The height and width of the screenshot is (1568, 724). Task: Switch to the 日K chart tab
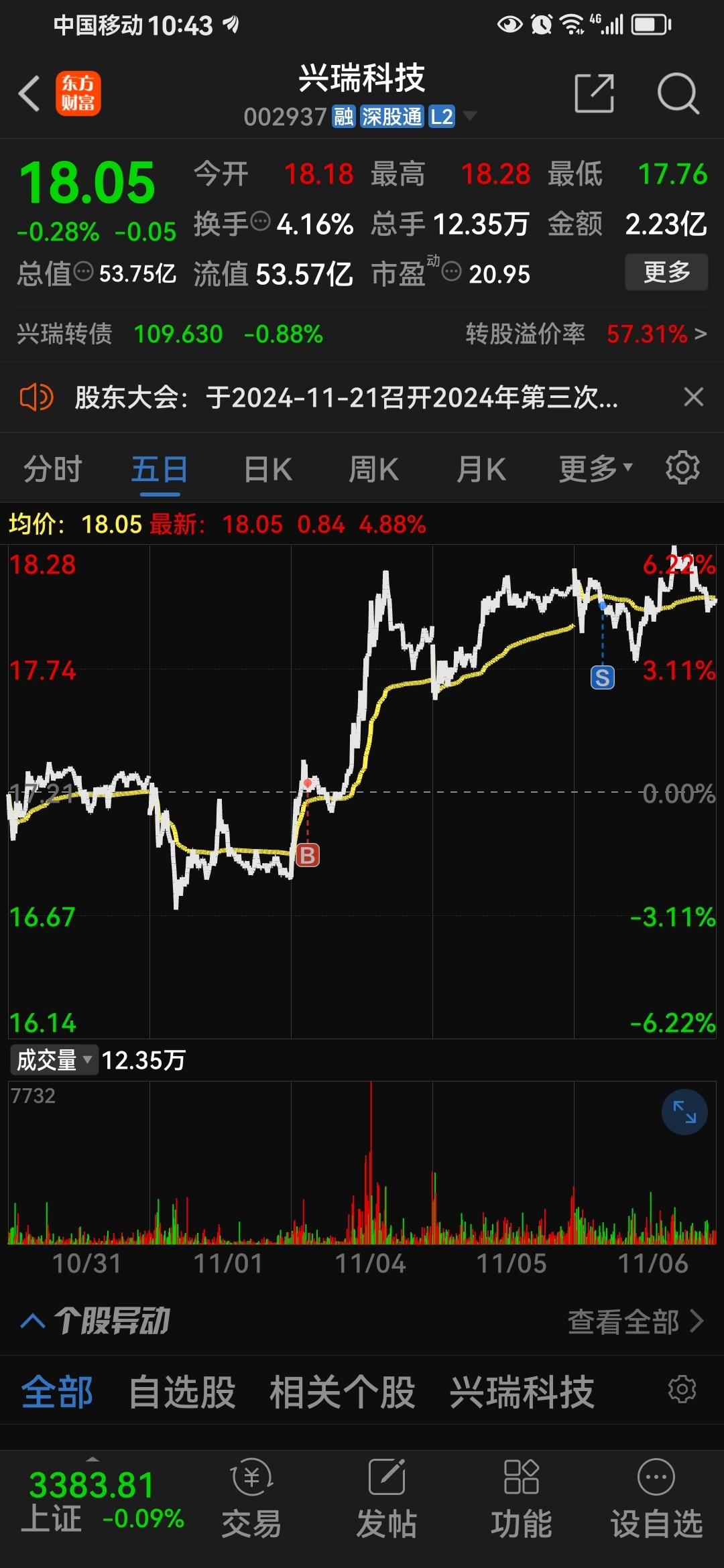267,469
